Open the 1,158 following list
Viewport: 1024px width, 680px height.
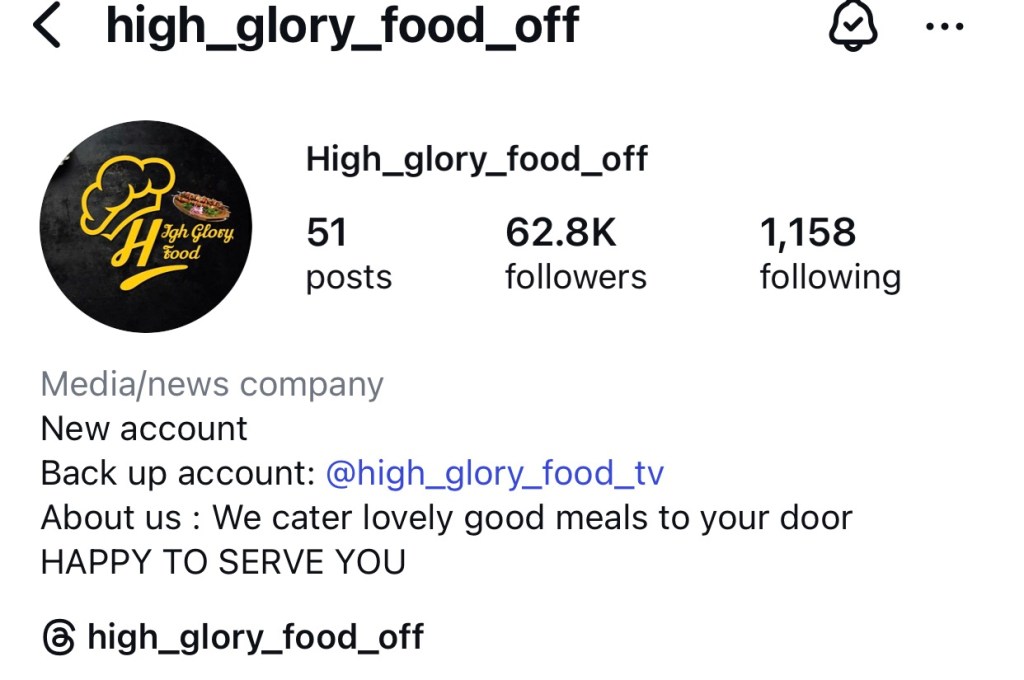(829, 254)
